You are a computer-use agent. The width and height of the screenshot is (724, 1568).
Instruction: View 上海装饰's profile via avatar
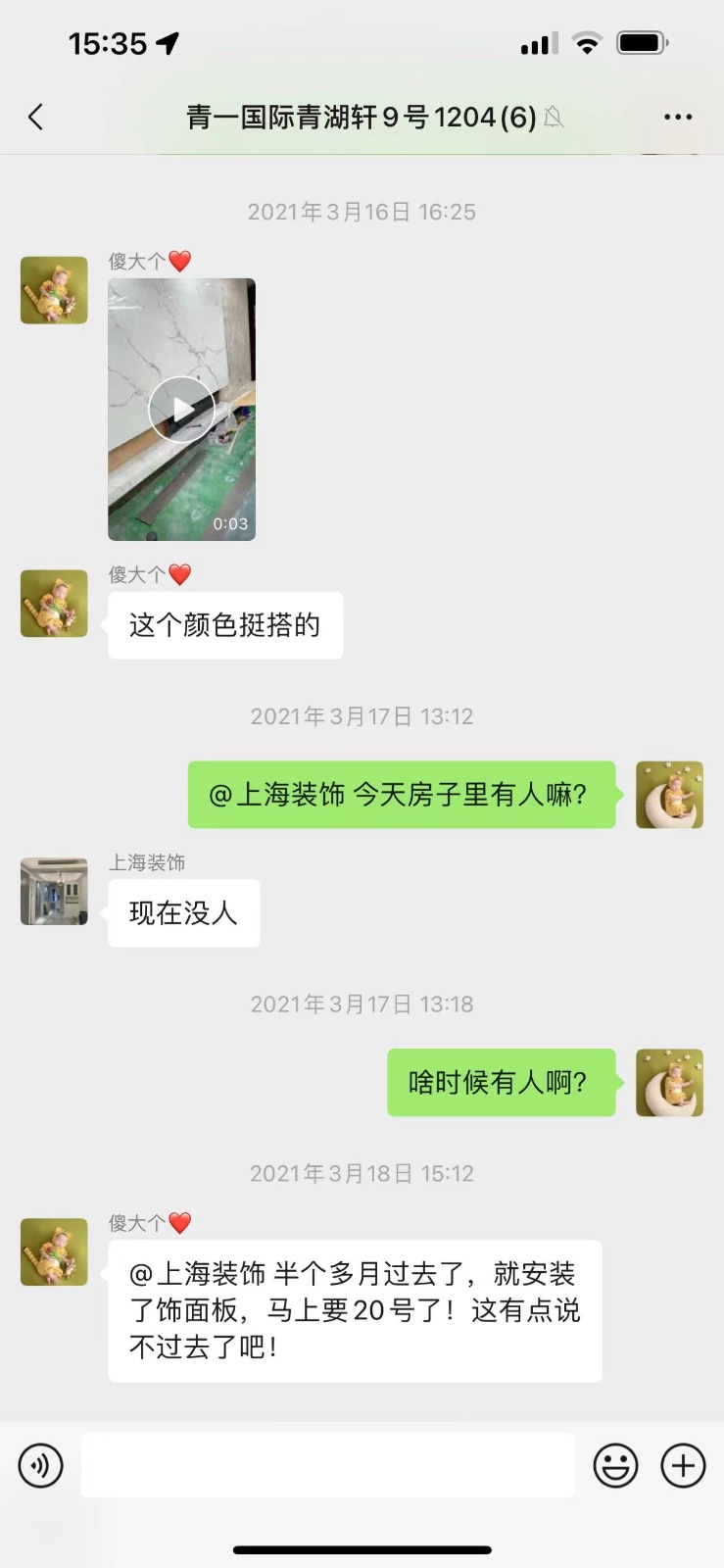(54, 892)
